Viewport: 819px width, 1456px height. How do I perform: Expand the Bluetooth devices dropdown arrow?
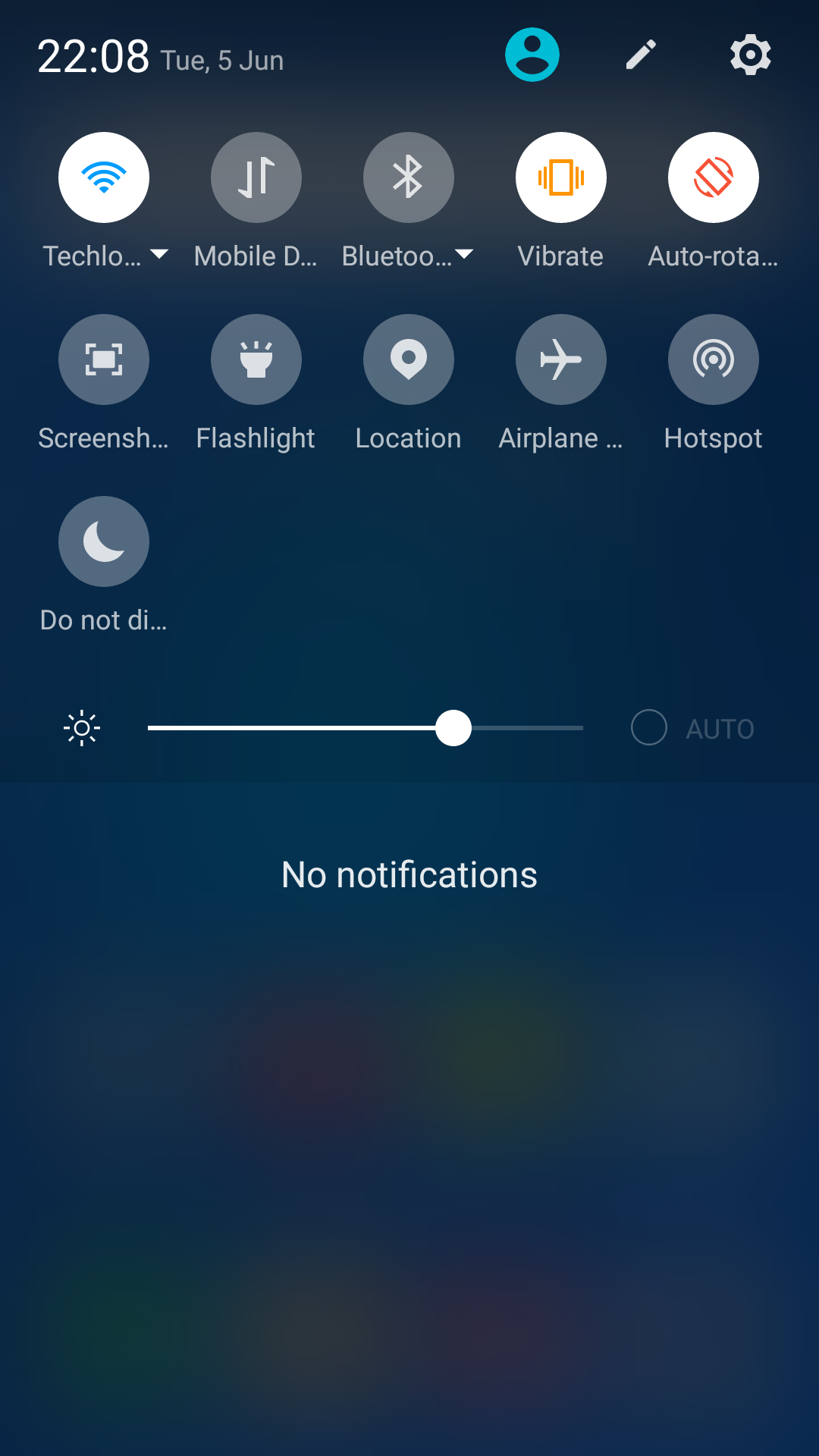coord(464,255)
